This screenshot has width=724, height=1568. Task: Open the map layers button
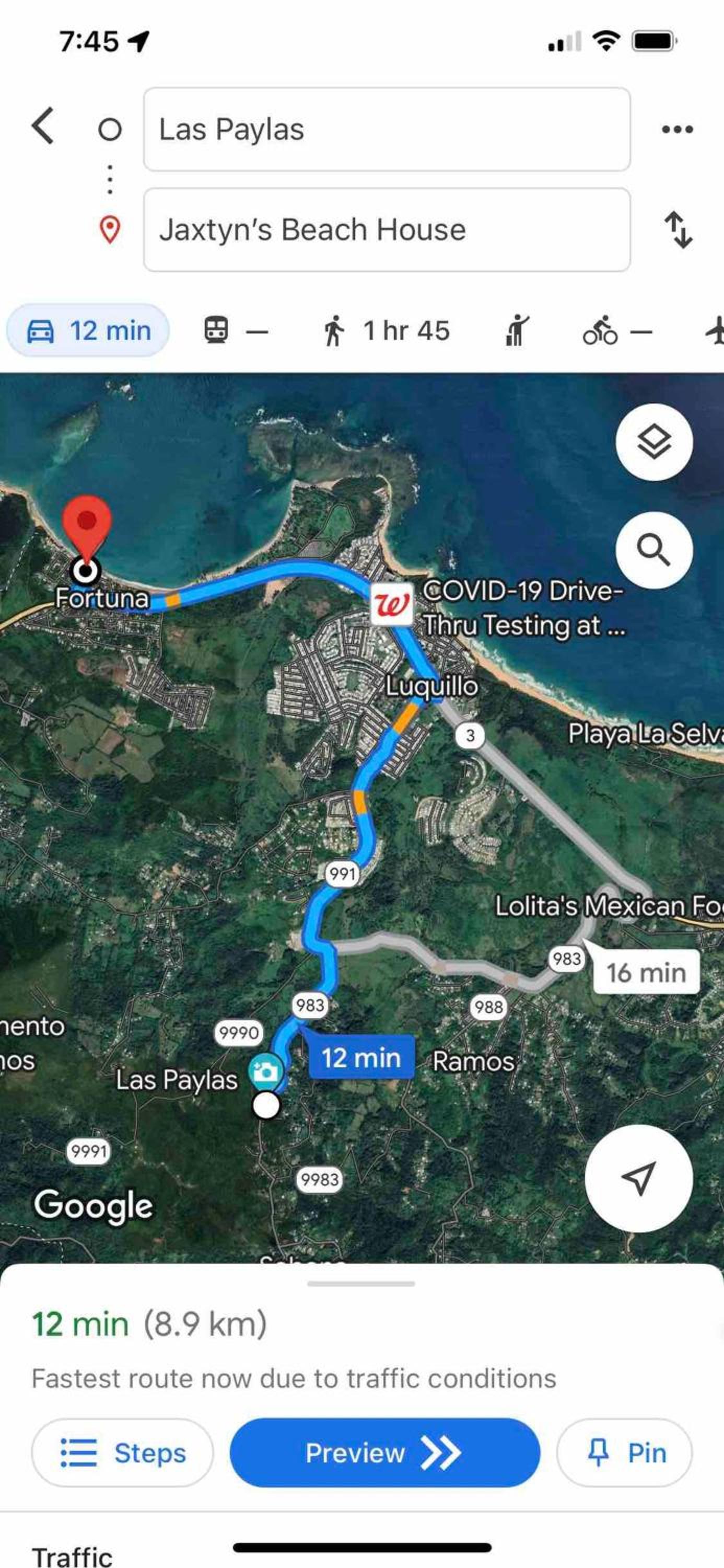pyautogui.click(x=654, y=442)
